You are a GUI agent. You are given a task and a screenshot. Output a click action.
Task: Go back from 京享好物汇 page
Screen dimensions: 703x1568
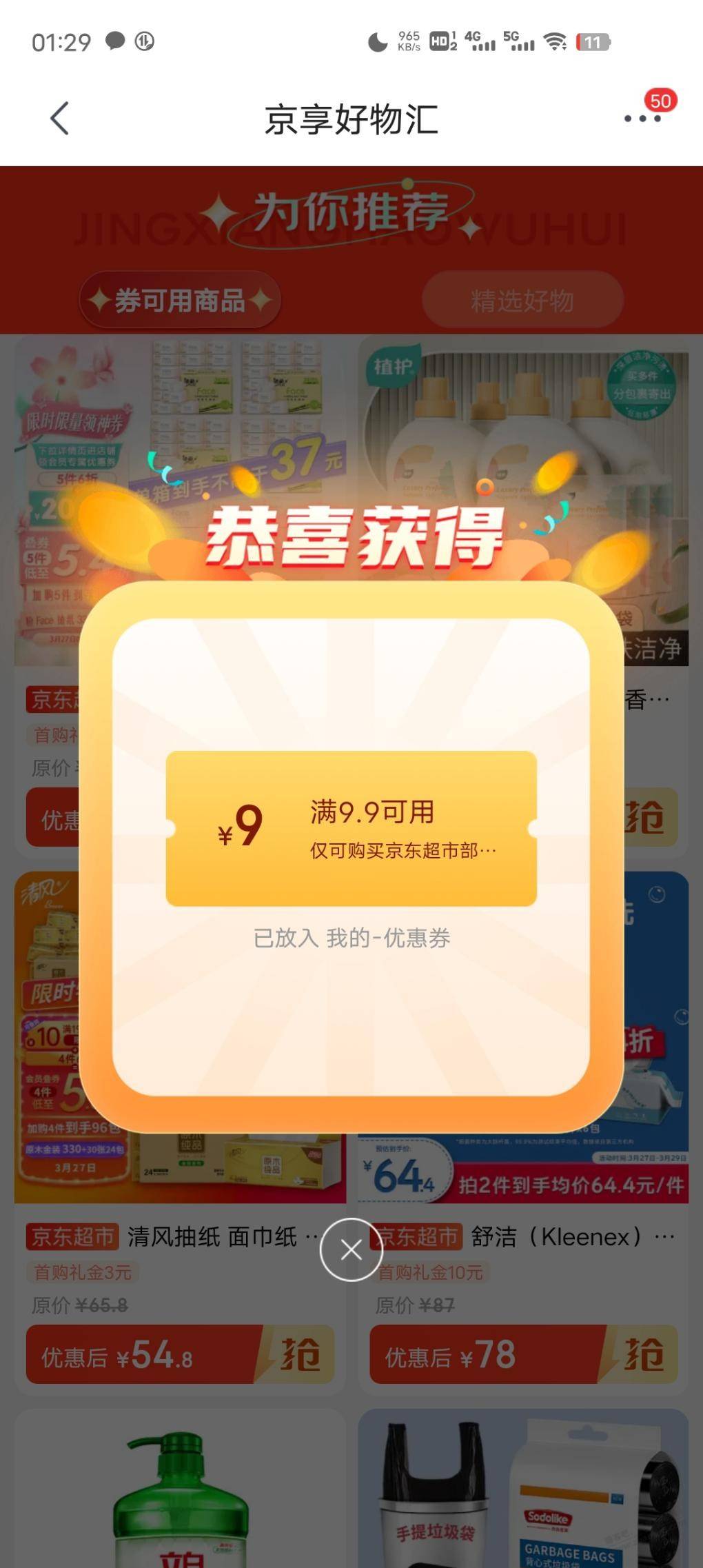tap(60, 119)
